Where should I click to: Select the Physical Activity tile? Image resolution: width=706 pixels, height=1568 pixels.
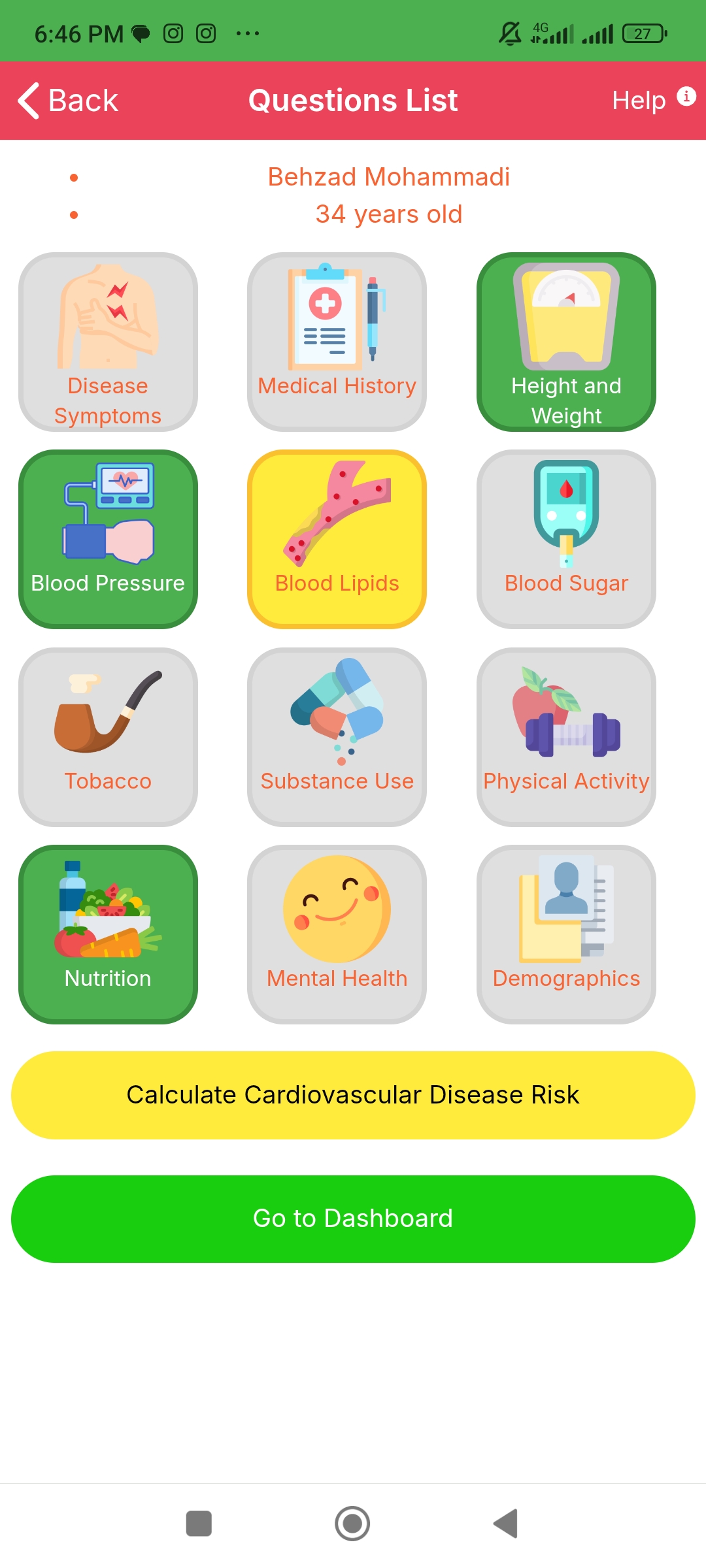tap(566, 737)
